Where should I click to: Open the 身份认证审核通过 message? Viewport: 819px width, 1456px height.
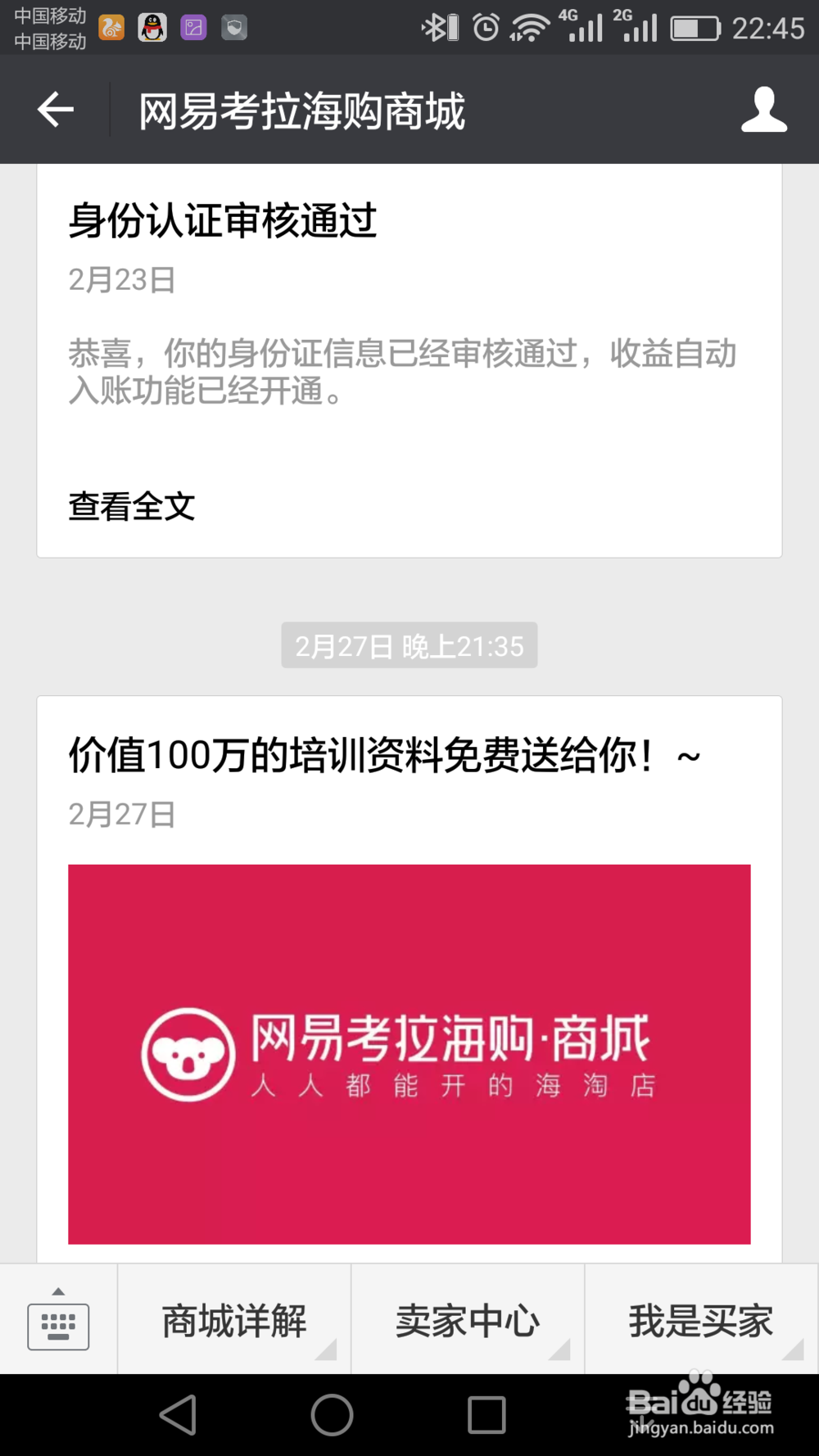[x=222, y=219]
